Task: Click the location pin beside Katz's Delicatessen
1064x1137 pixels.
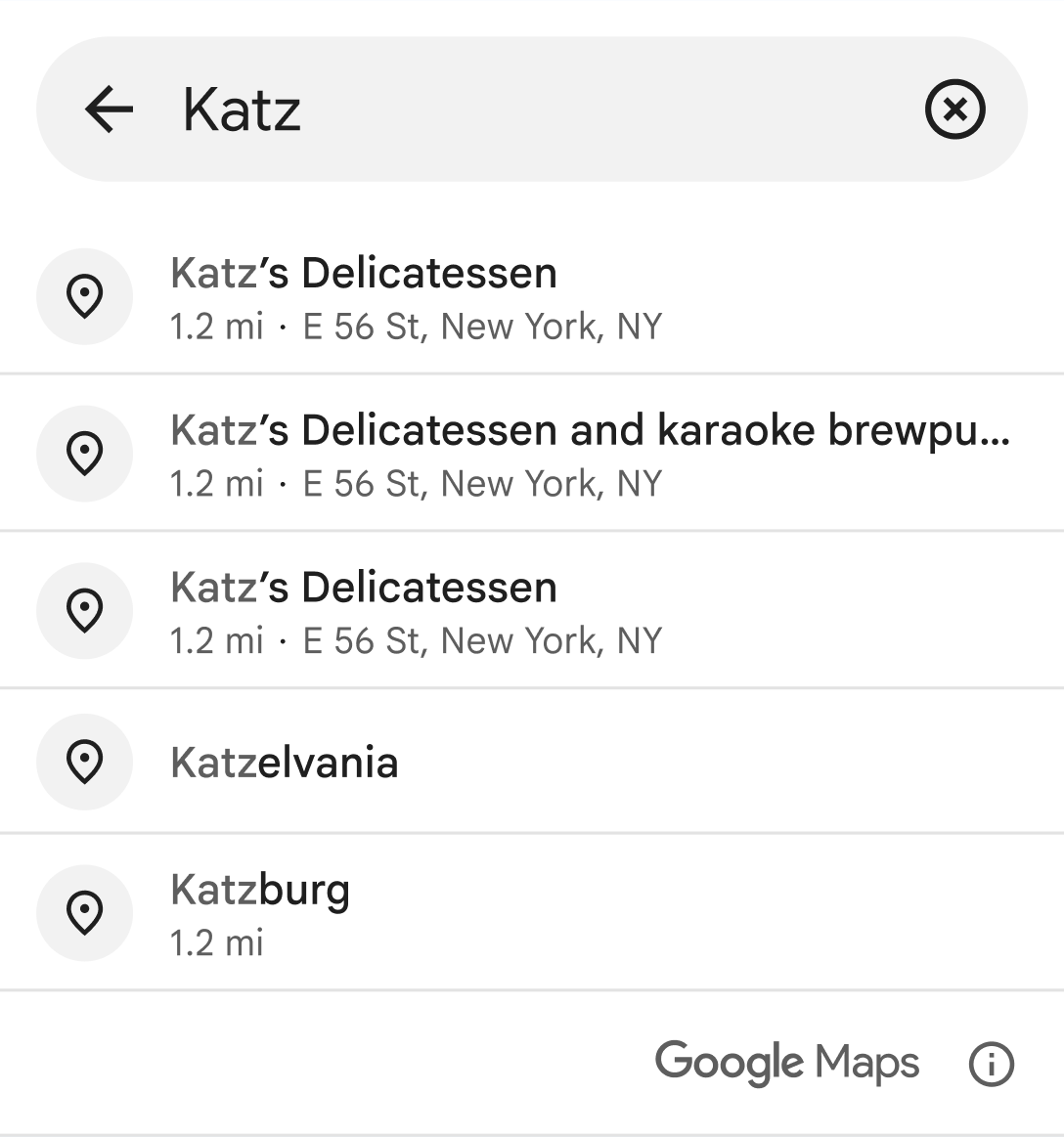Action: (84, 296)
